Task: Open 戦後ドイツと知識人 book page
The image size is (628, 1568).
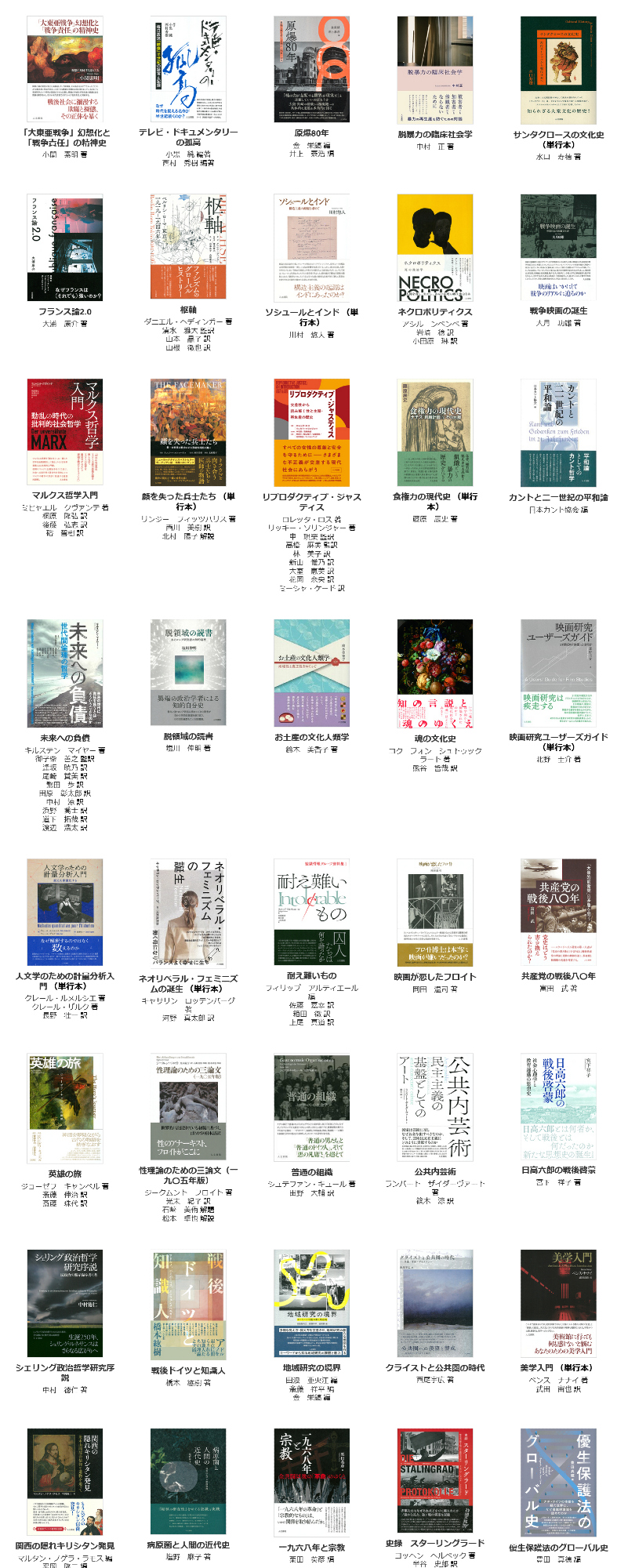Action: (188, 1304)
